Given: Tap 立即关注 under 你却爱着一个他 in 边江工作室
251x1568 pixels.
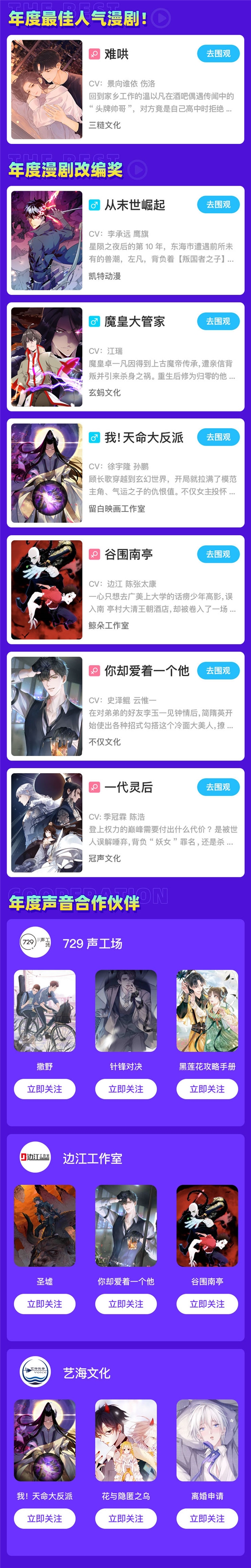Looking at the screenshot, I should tap(125, 1304).
